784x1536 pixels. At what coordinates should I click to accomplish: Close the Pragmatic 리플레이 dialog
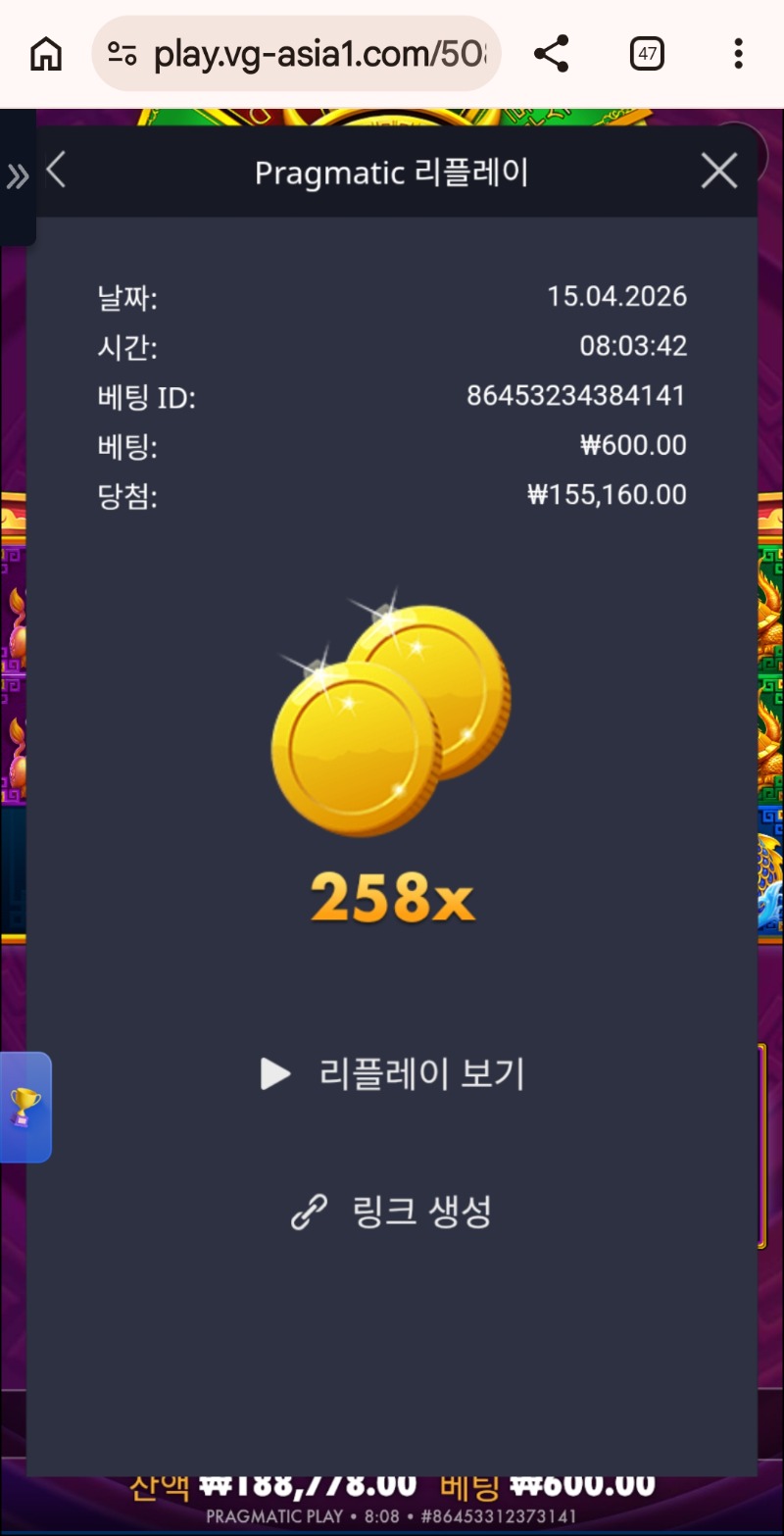point(719,172)
